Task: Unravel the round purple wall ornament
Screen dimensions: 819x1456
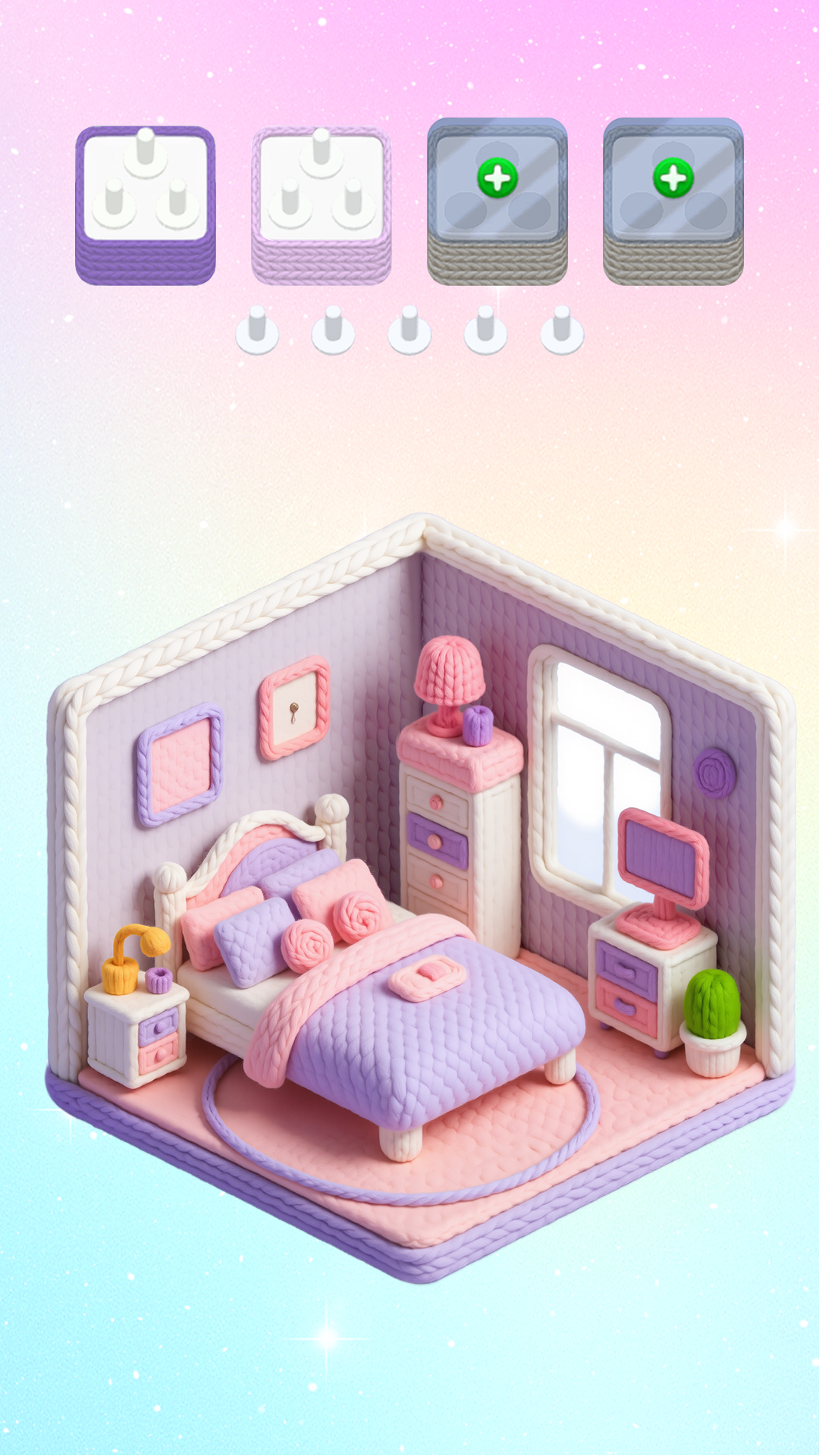Action: 714,773
